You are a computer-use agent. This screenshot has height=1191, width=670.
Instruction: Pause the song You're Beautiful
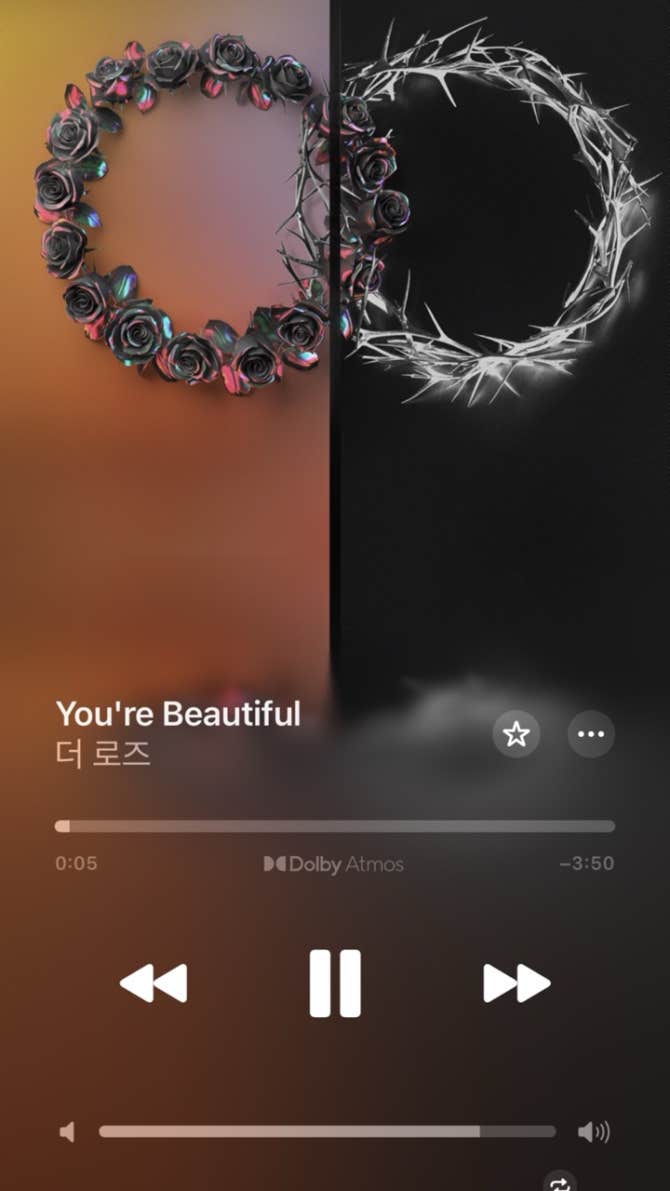335,983
